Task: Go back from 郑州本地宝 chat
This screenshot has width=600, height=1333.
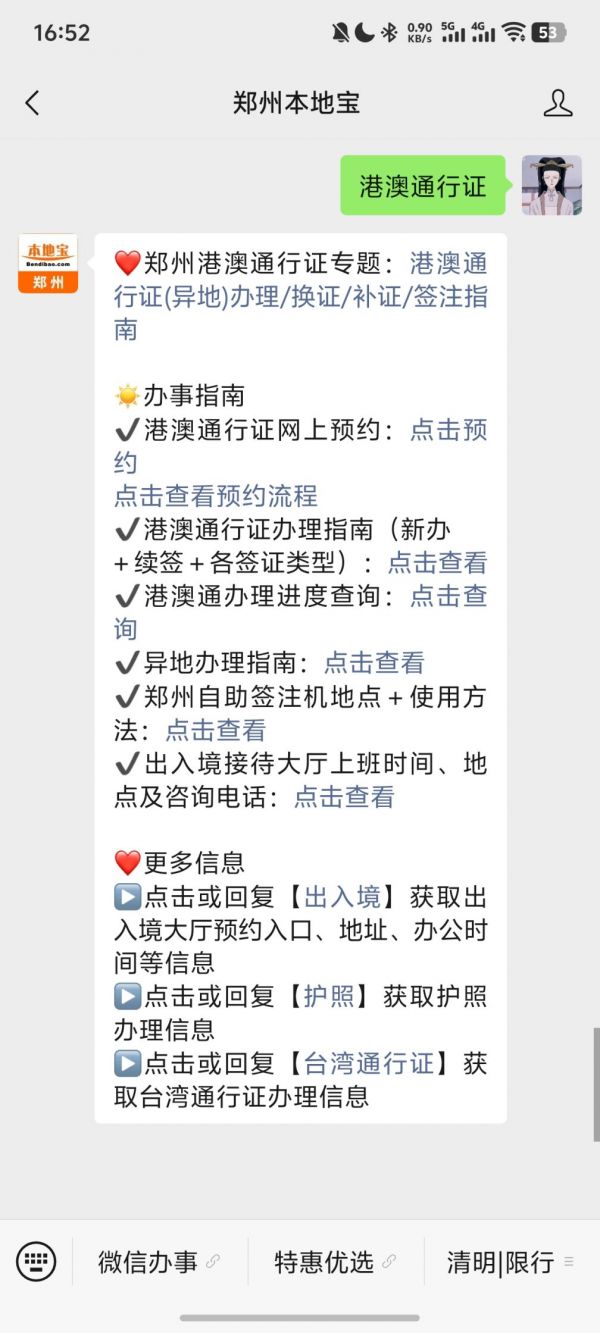Action: [32, 103]
